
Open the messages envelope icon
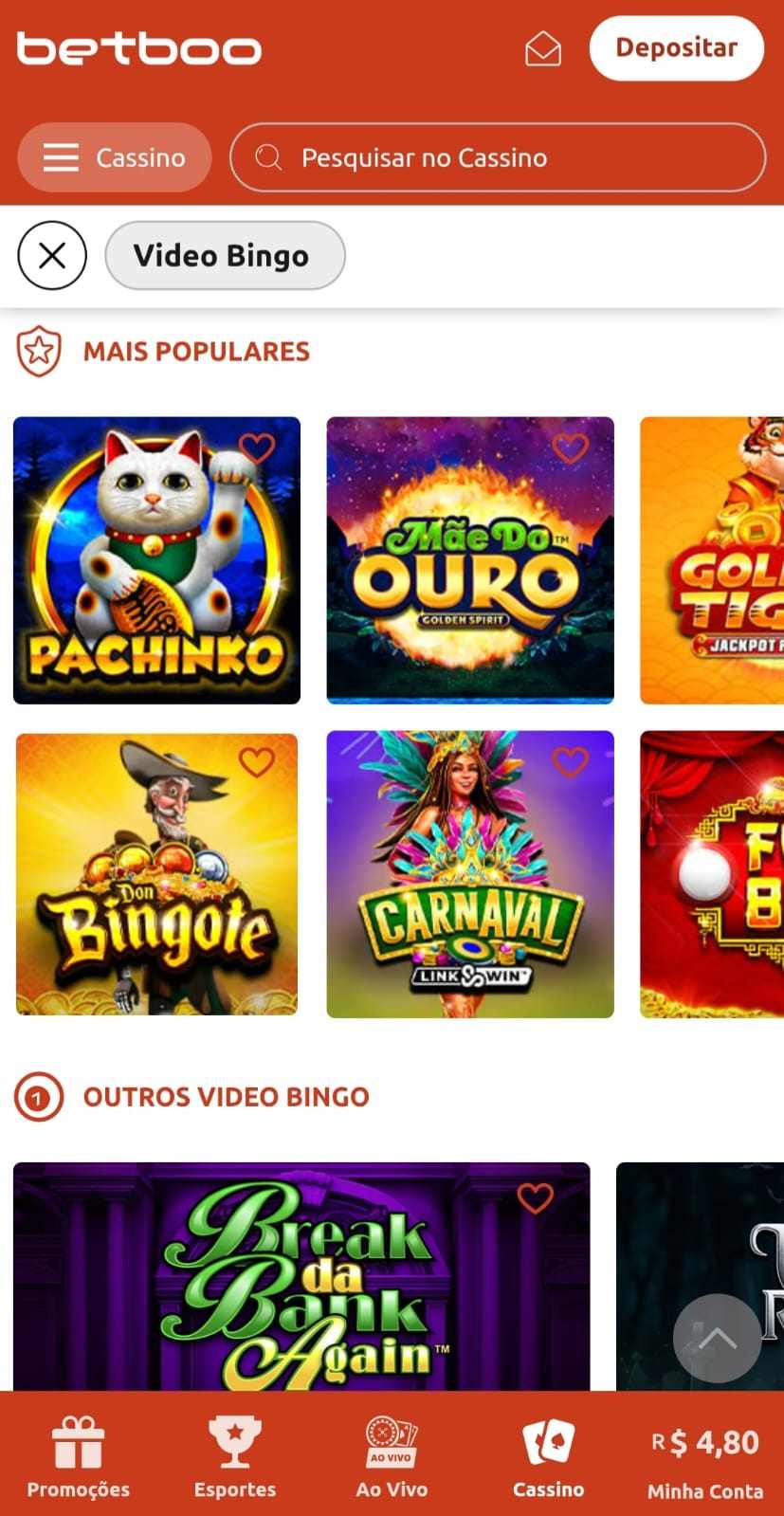[x=543, y=48]
